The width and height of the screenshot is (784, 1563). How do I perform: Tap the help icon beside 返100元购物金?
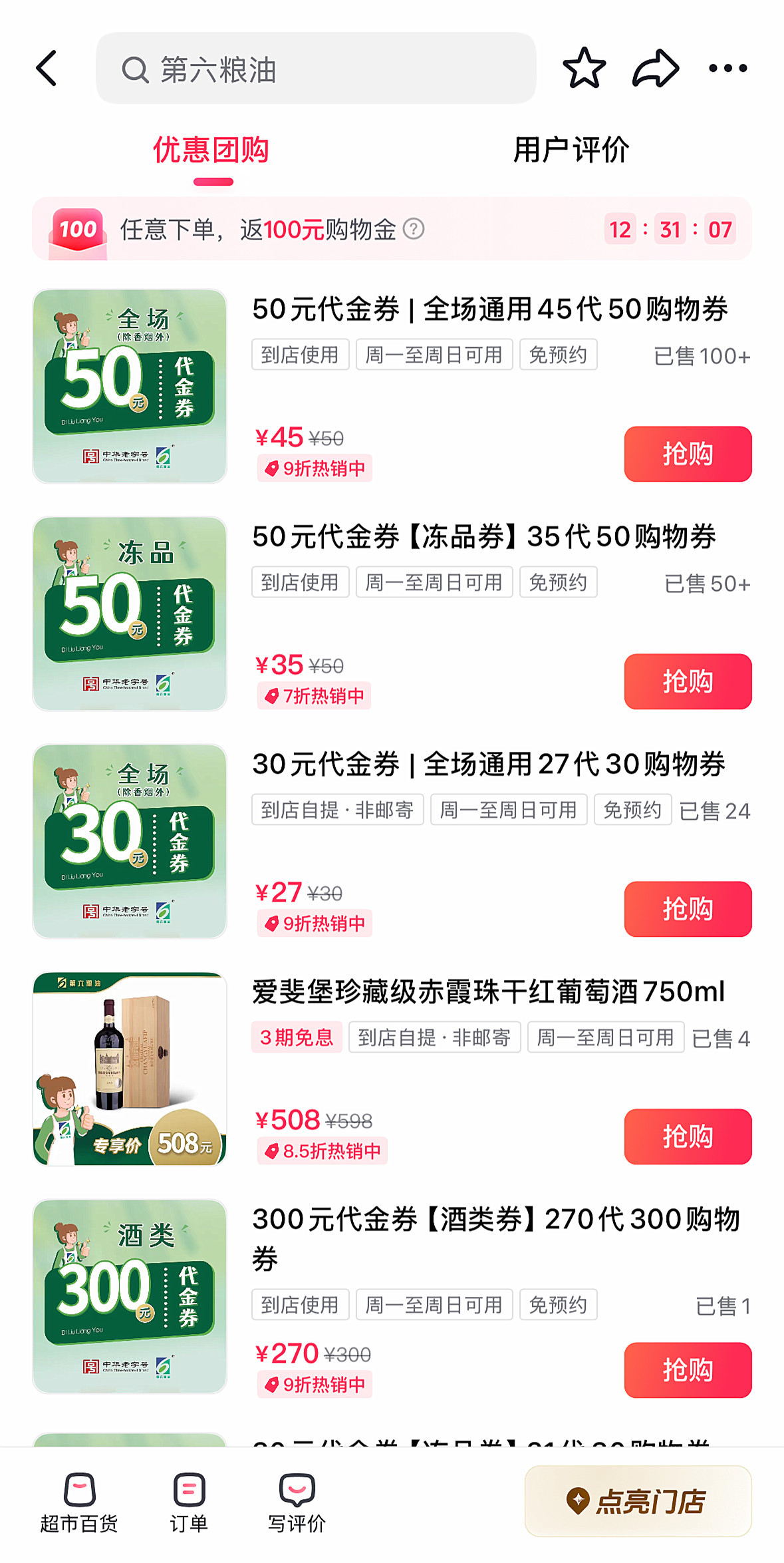pos(414,230)
